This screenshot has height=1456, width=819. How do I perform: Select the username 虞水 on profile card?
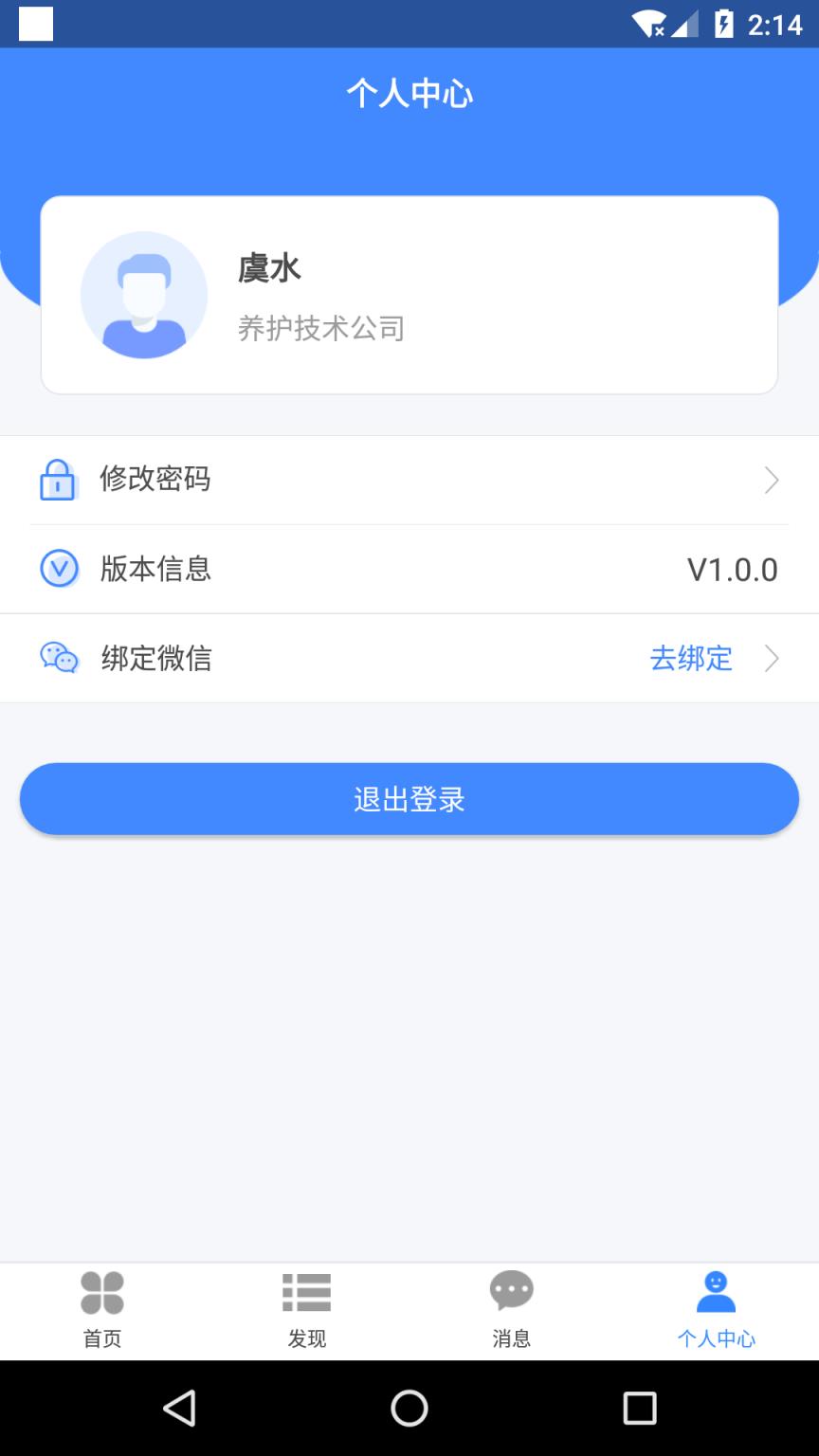point(268,268)
